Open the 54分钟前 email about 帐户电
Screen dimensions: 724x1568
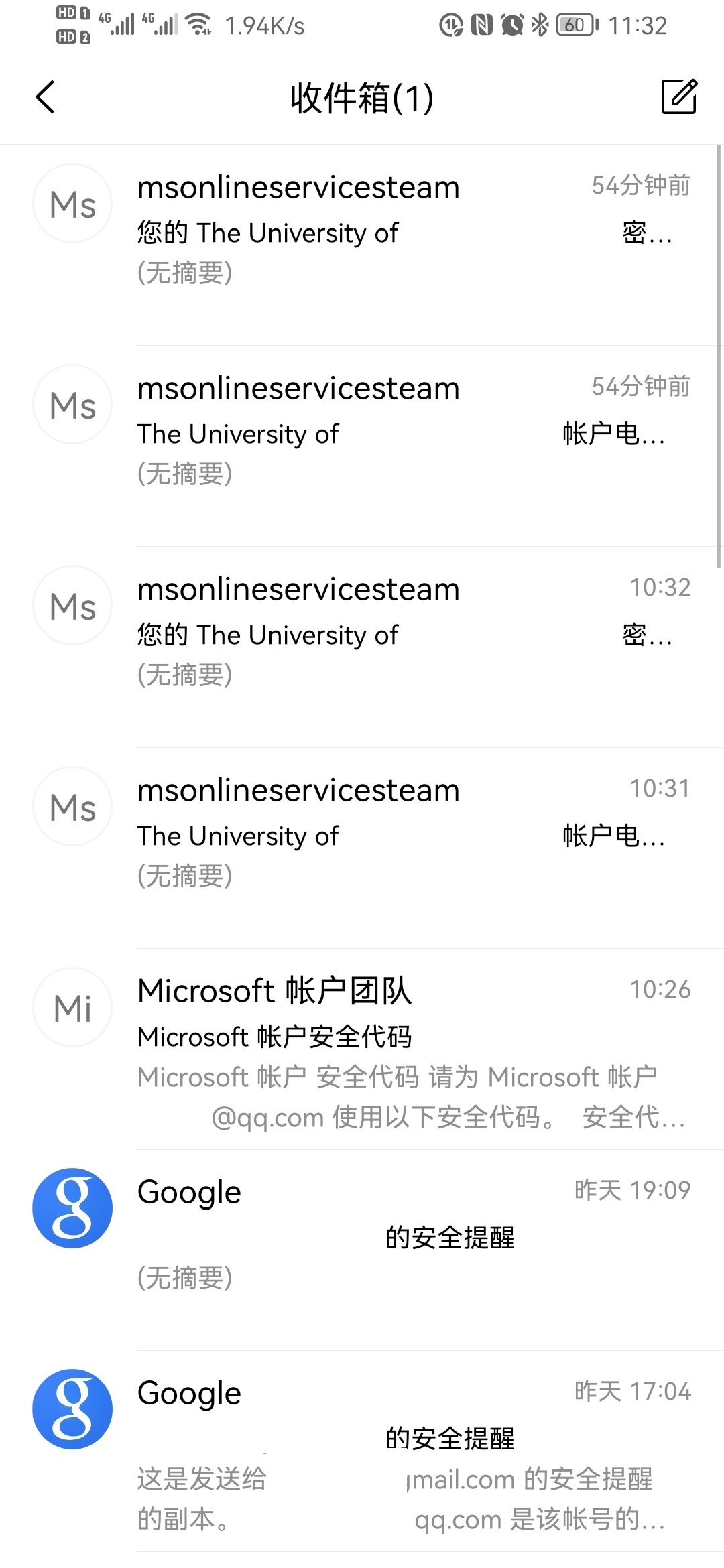pos(402,432)
